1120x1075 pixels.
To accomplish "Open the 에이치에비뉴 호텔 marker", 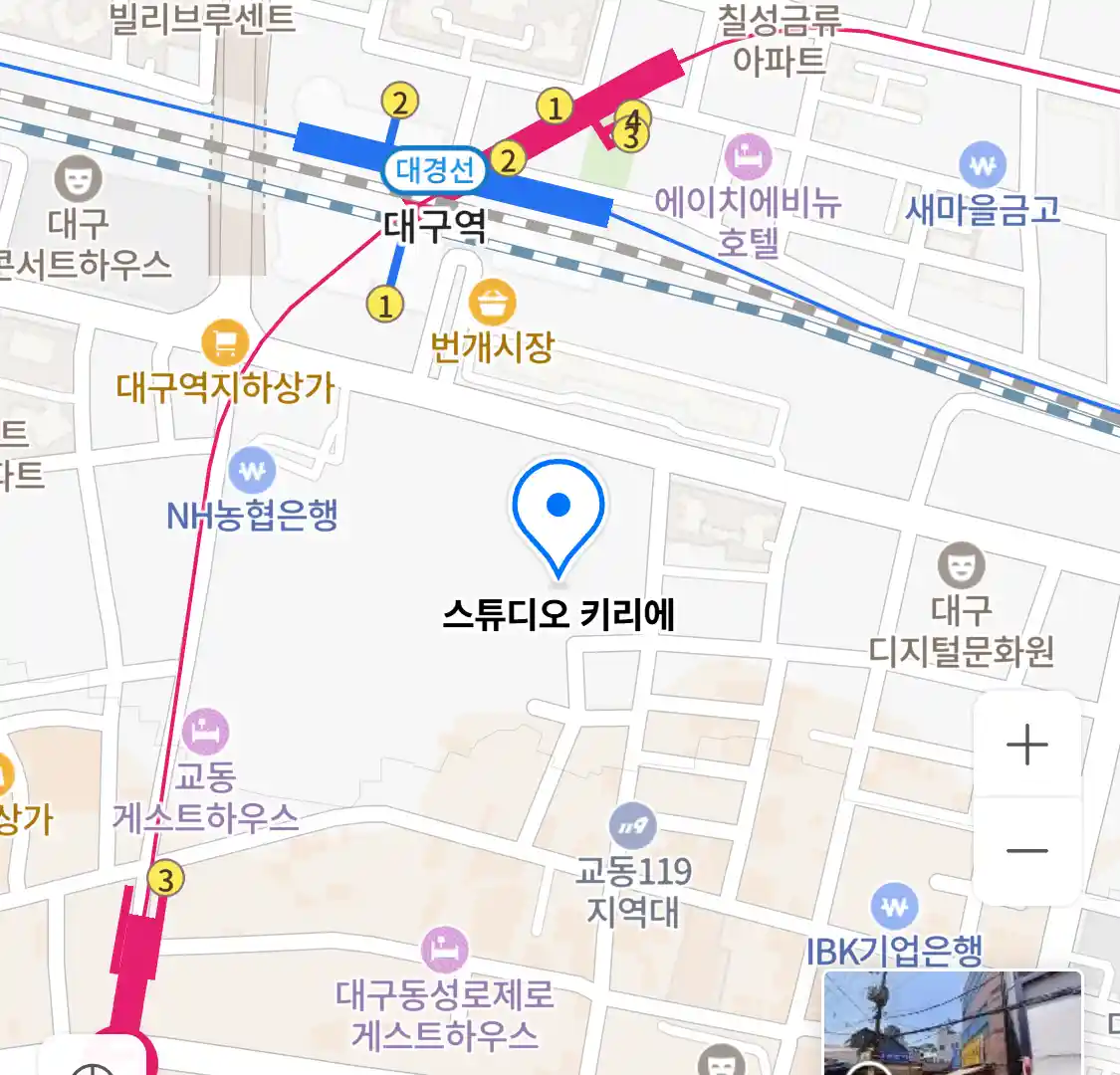I will pyautogui.click(x=748, y=158).
